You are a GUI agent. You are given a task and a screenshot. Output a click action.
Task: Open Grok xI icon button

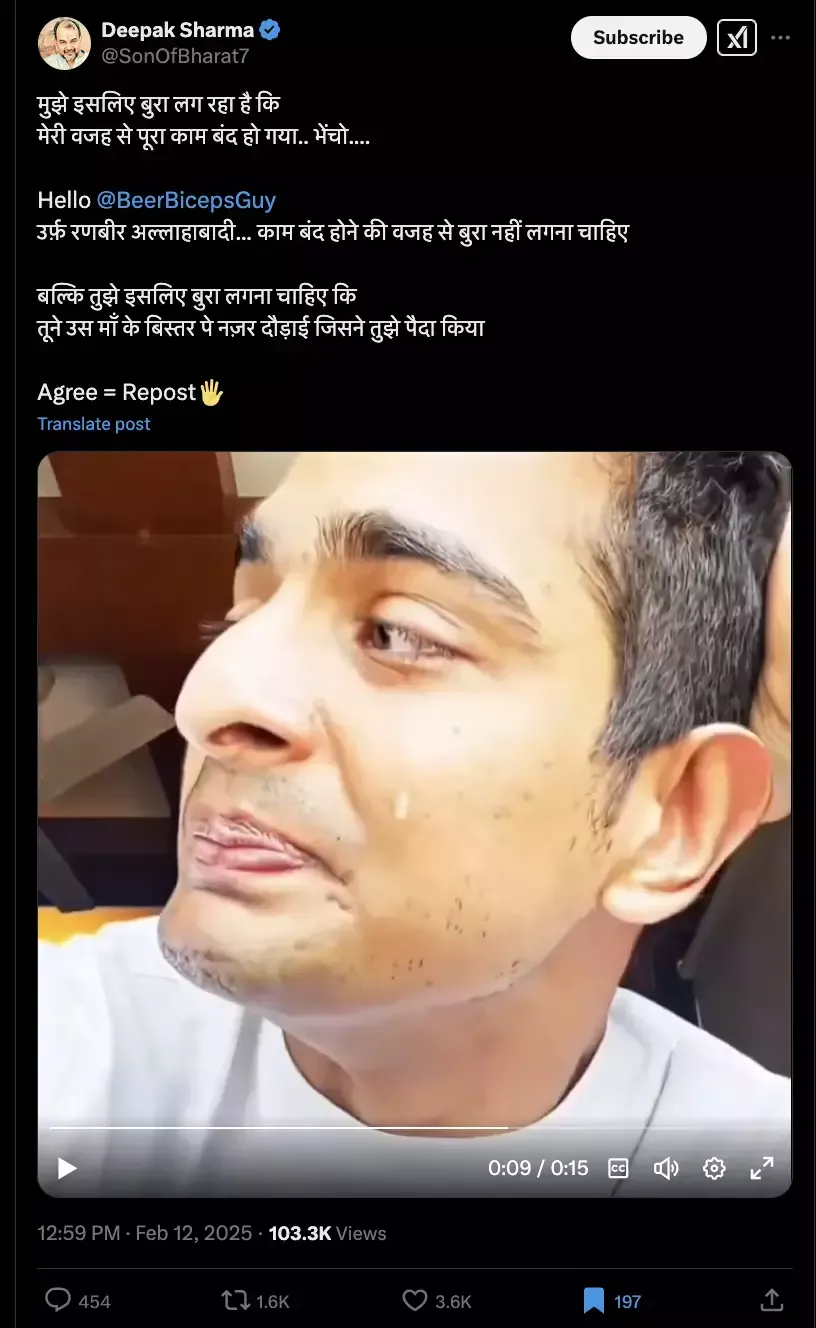click(737, 37)
